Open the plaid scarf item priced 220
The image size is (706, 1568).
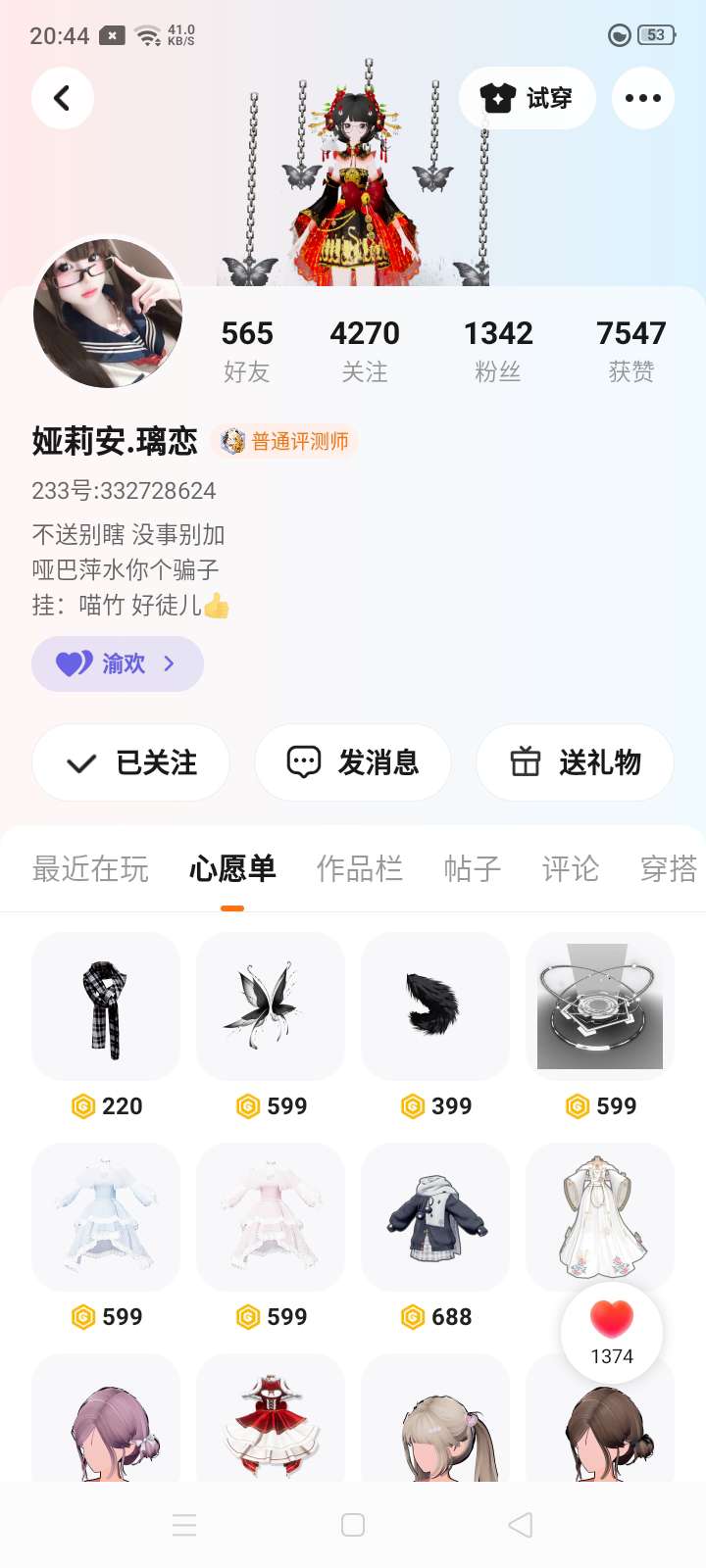coord(106,1006)
